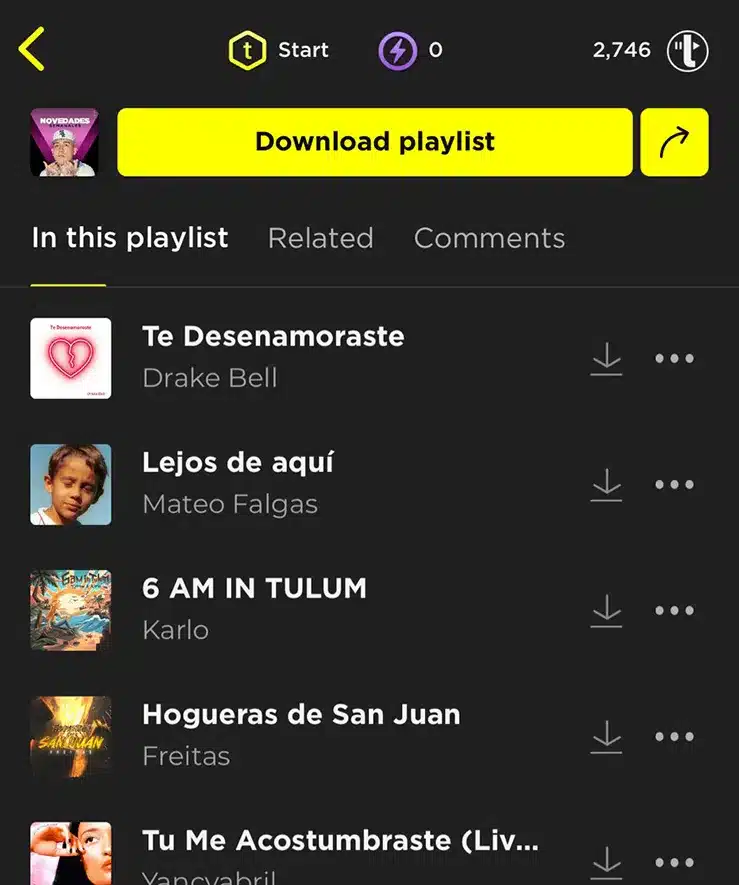Play Lejos de aquí by Mateo Falgas
Image resolution: width=739 pixels, height=885 pixels.
click(x=238, y=462)
